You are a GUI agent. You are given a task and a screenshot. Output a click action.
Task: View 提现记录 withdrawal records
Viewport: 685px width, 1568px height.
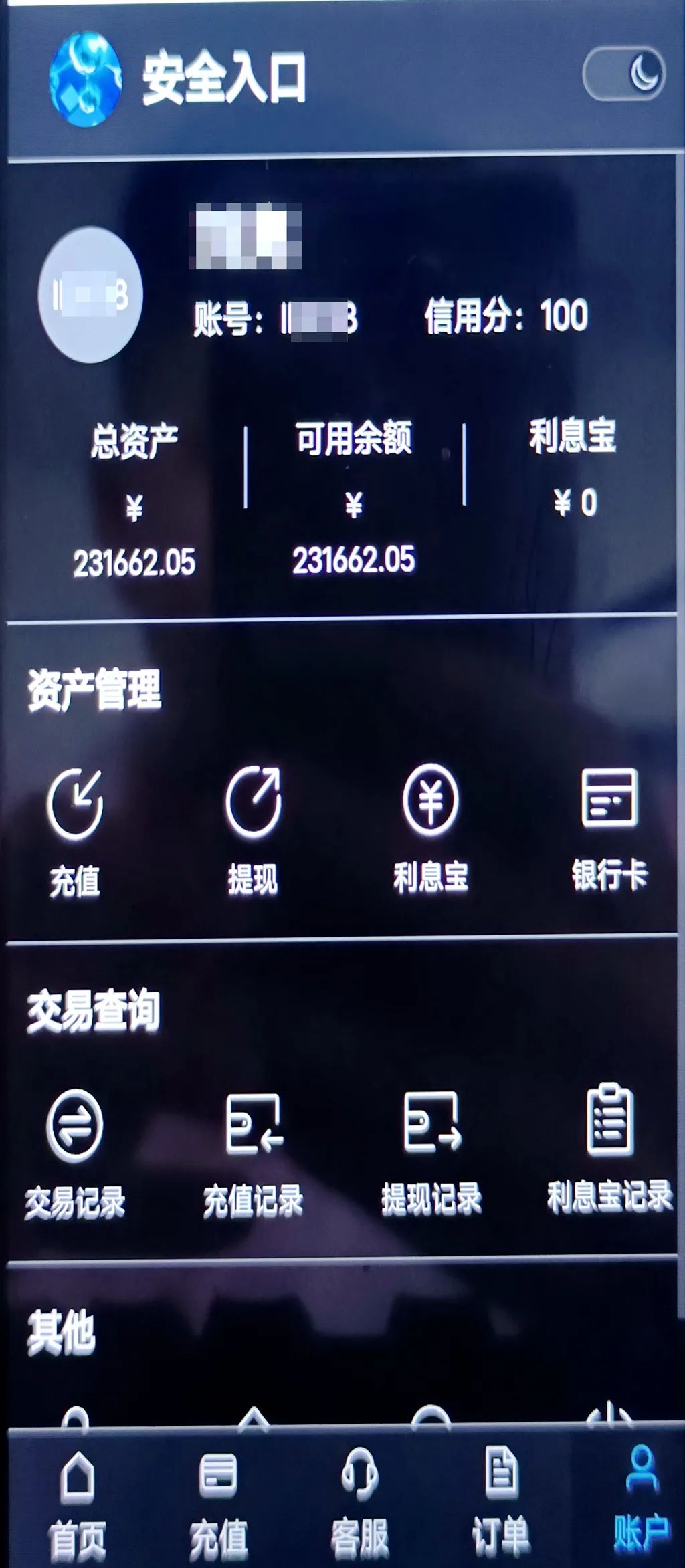(431, 1151)
